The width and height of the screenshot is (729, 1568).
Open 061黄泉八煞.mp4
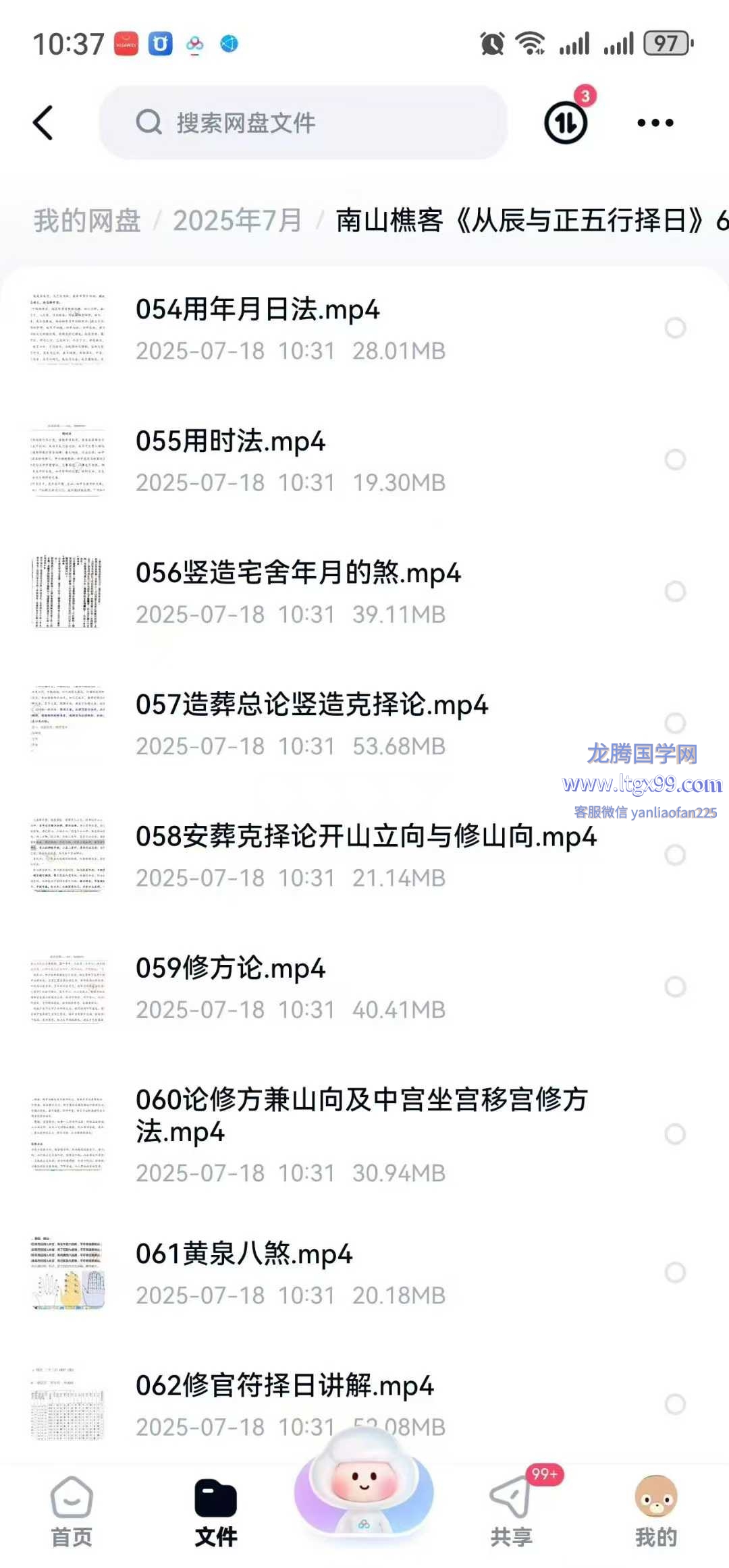click(244, 1254)
